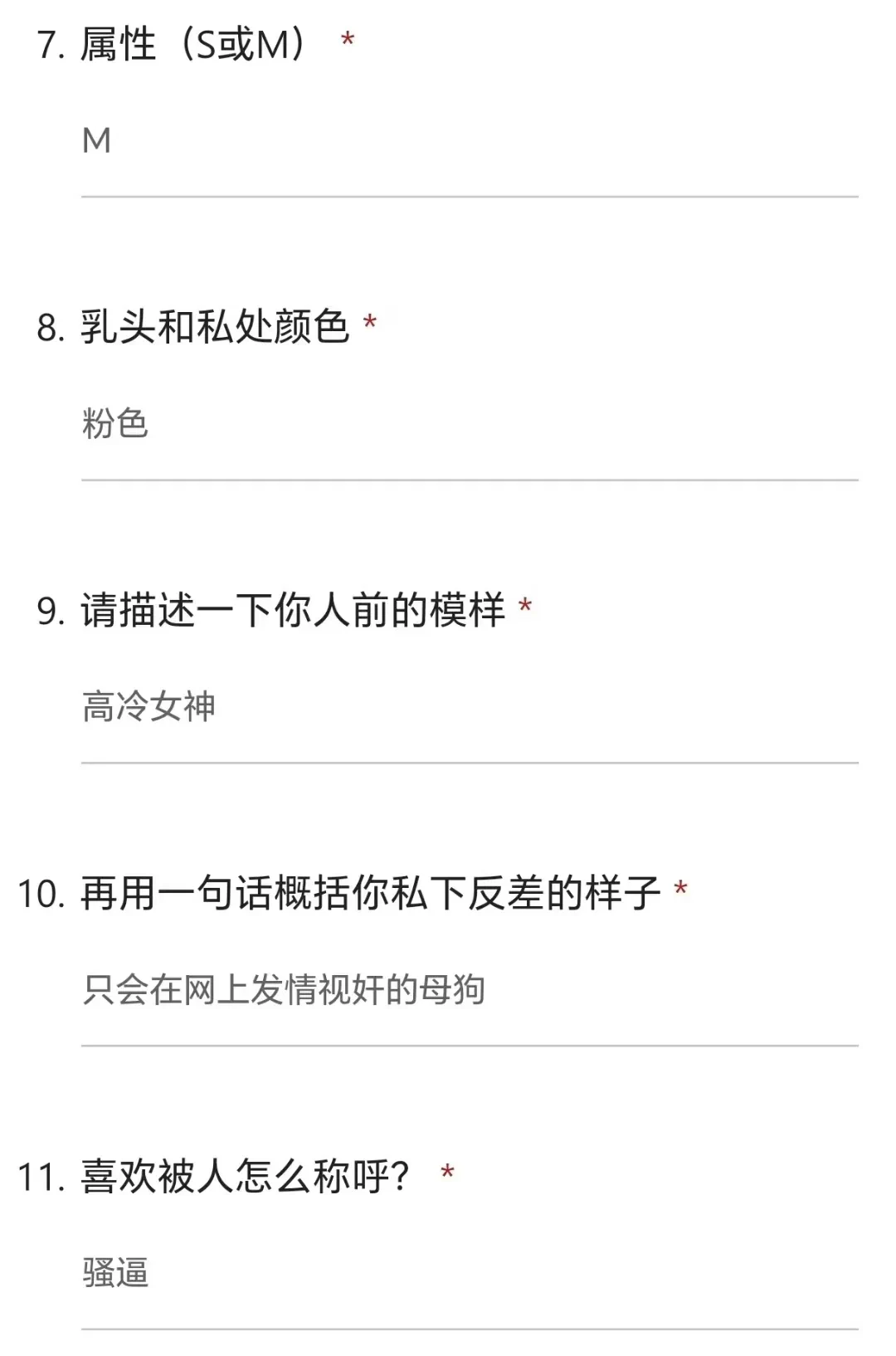Tap the answer field under question 7
Viewport: 896px width, 1356px height.
coord(469,141)
